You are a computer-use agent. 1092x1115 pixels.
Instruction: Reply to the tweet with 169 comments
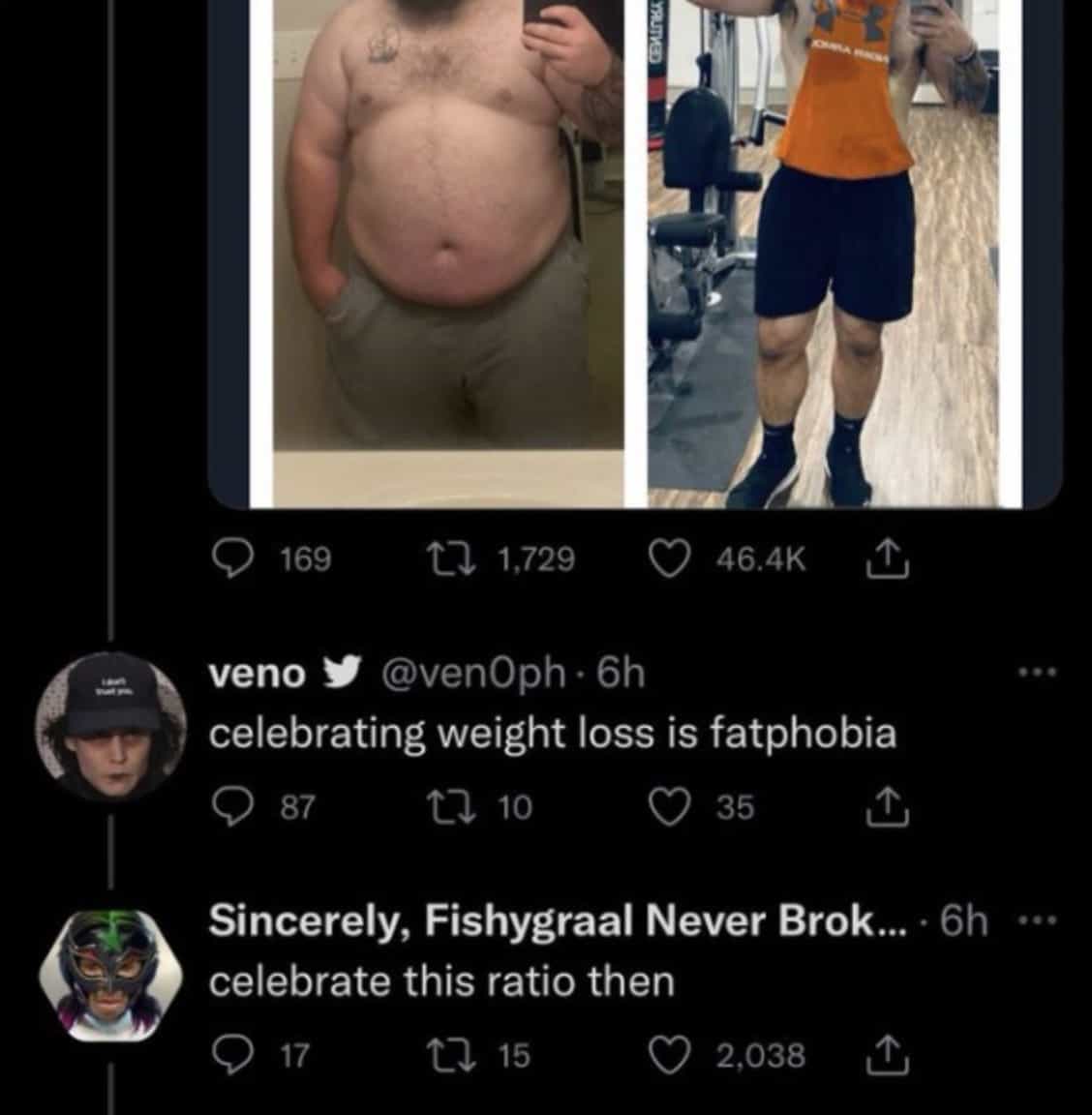[x=230, y=558]
